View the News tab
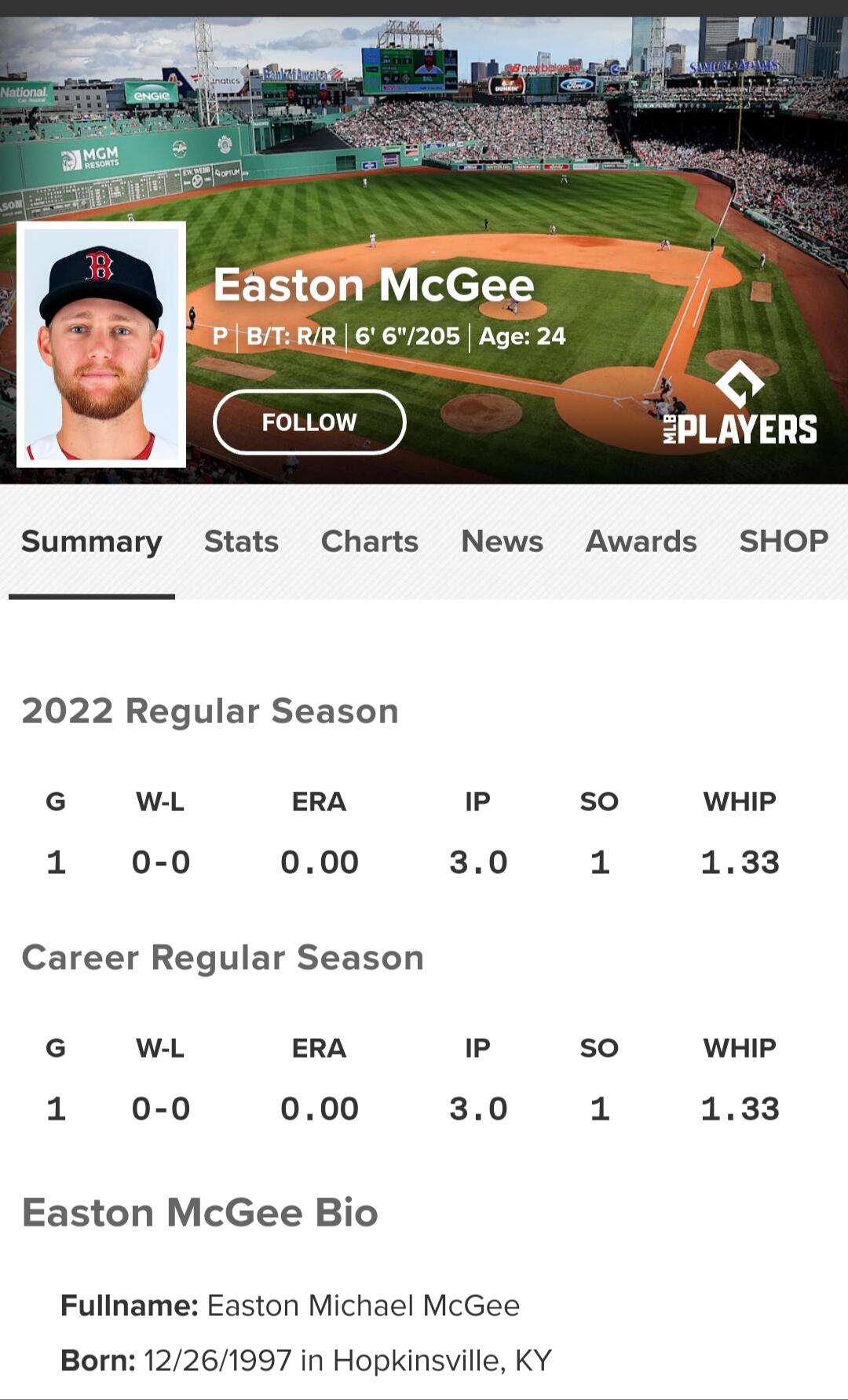 (502, 542)
